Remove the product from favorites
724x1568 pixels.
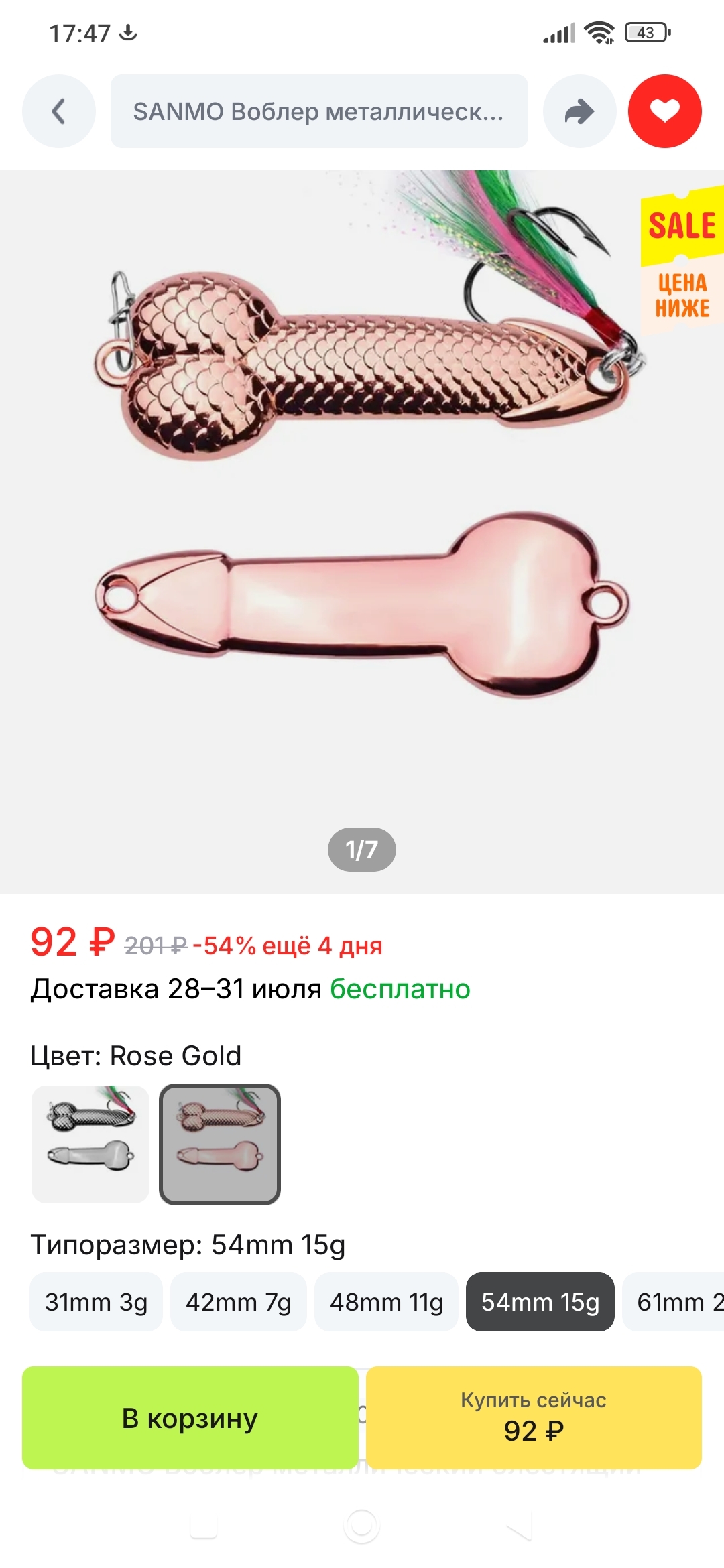[x=664, y=111]
